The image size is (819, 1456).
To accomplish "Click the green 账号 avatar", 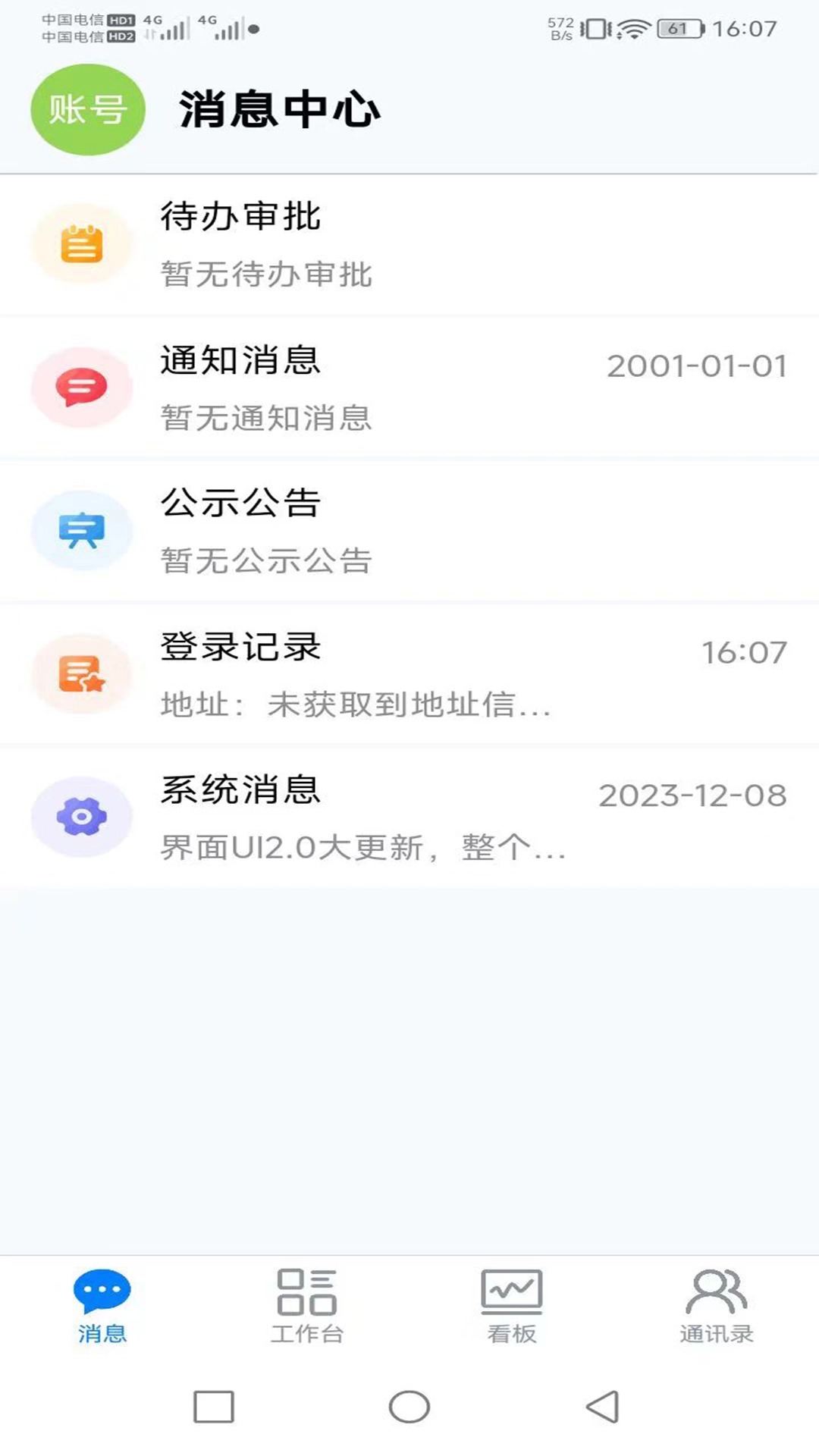I will tap(87, 108).
